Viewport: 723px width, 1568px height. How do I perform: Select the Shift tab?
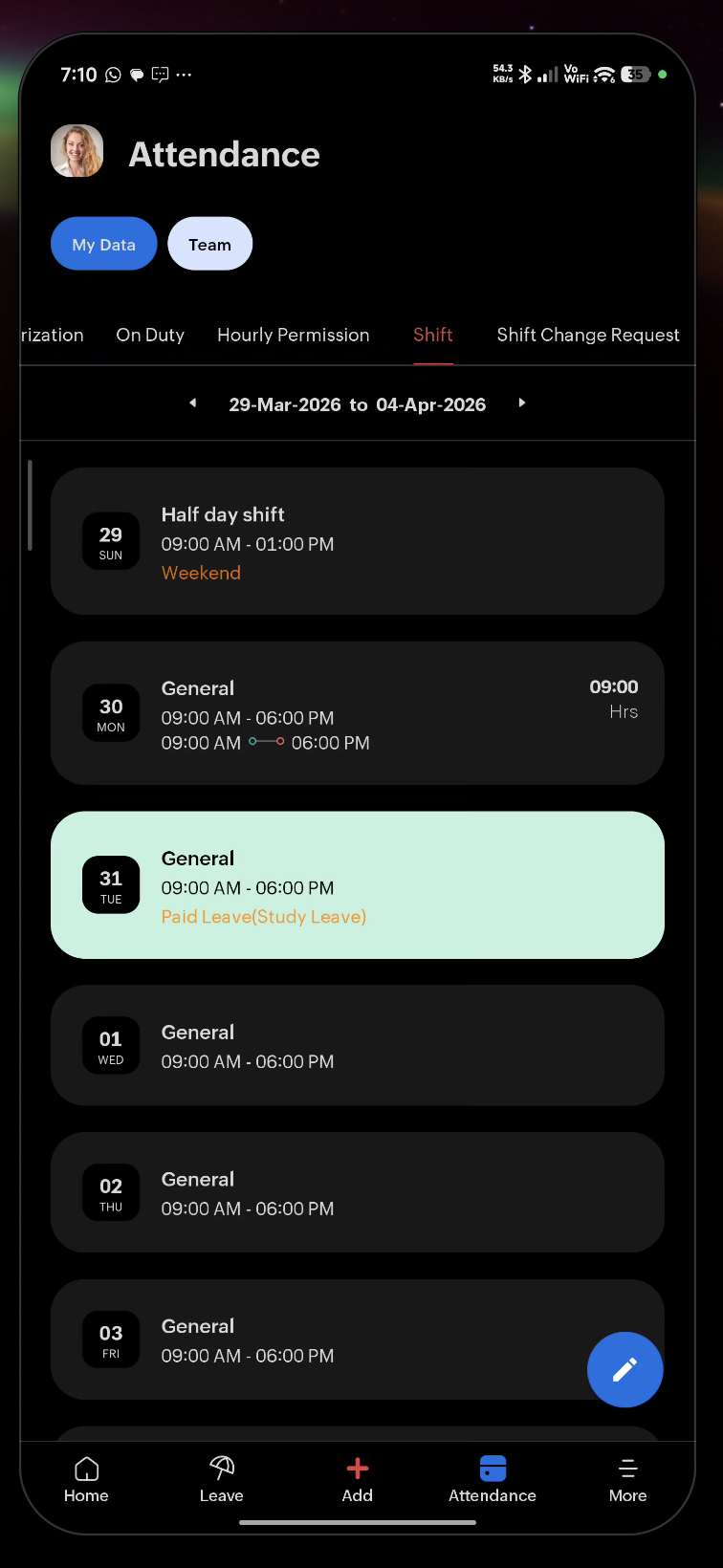click(432, 335)
